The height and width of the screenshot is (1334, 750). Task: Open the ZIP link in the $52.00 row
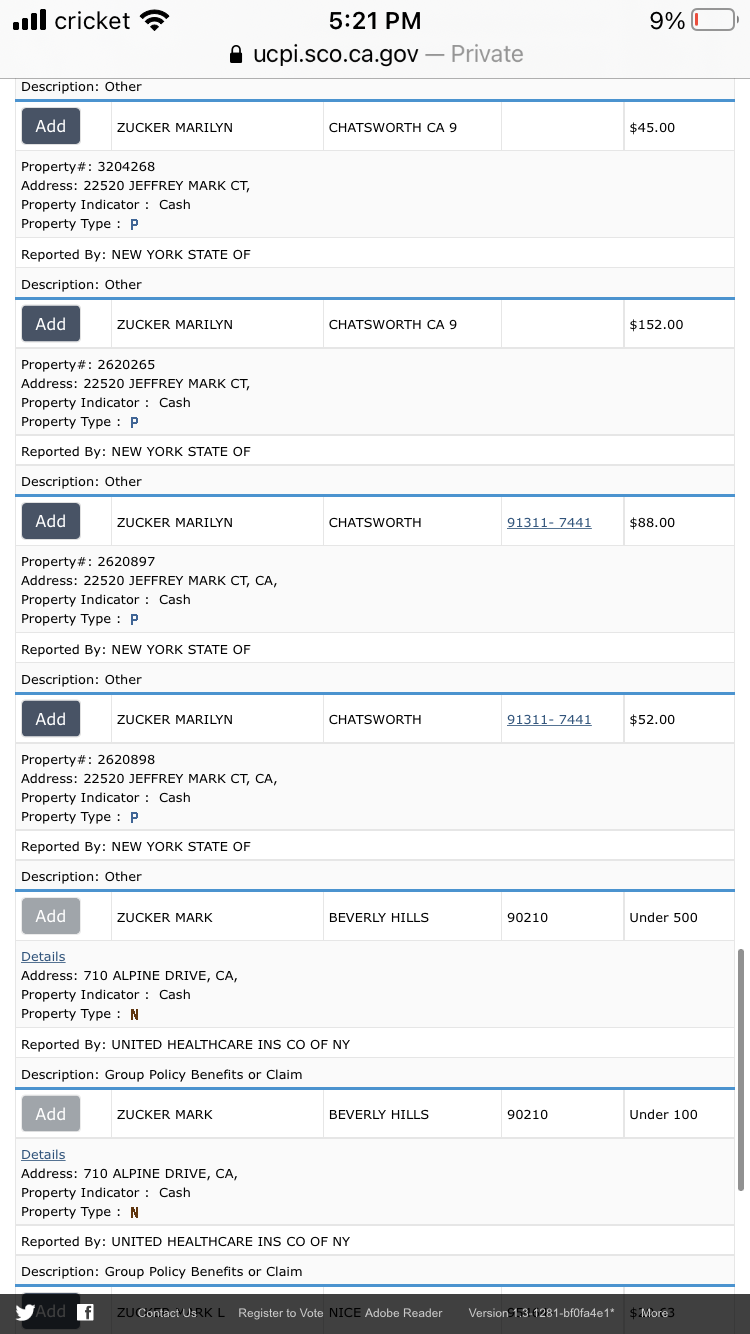pos(549,719)
